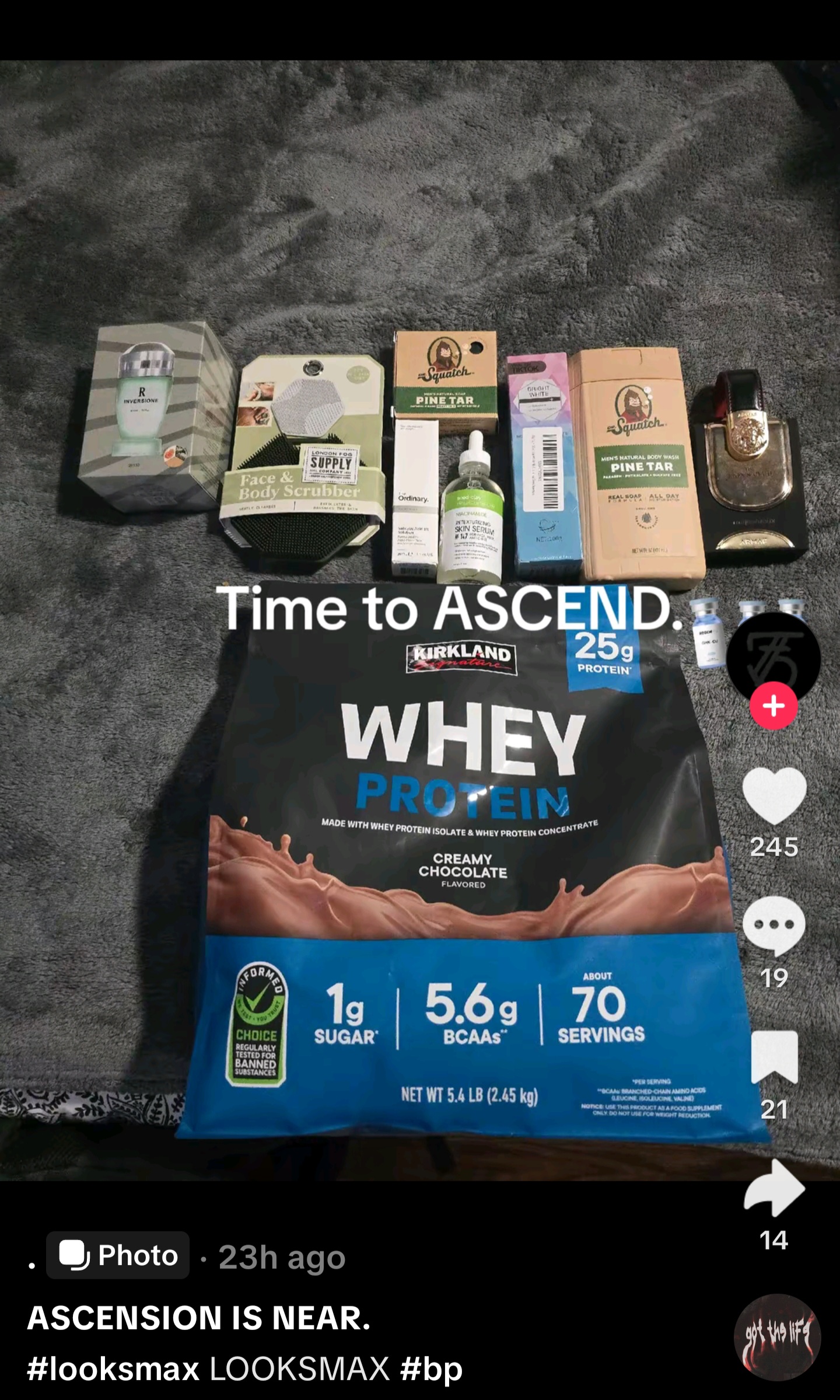The image size is (840, 1400).
Task: Like this photo post
Action: coord(773,796)
